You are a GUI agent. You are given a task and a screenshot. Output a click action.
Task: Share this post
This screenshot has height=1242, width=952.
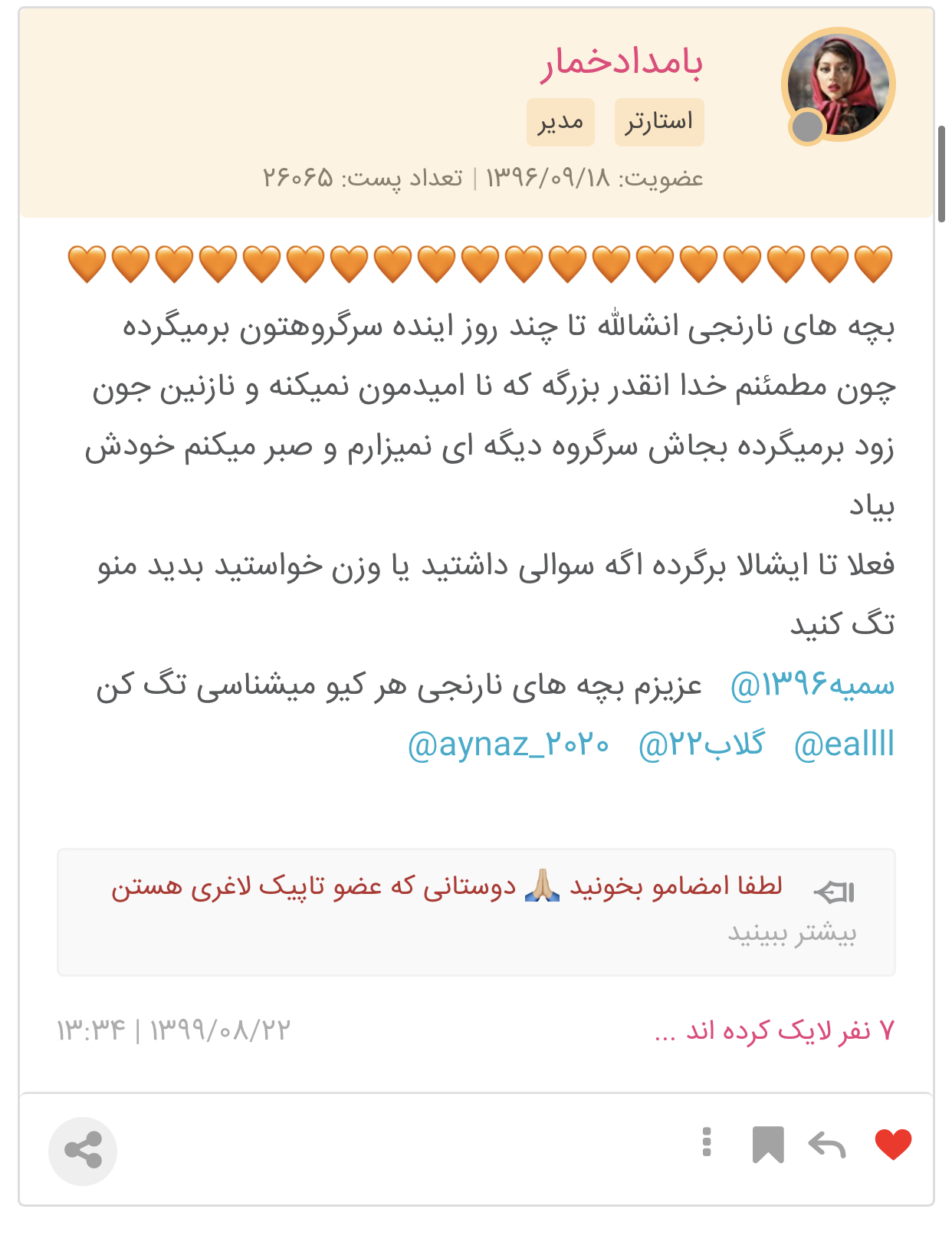83,1151
